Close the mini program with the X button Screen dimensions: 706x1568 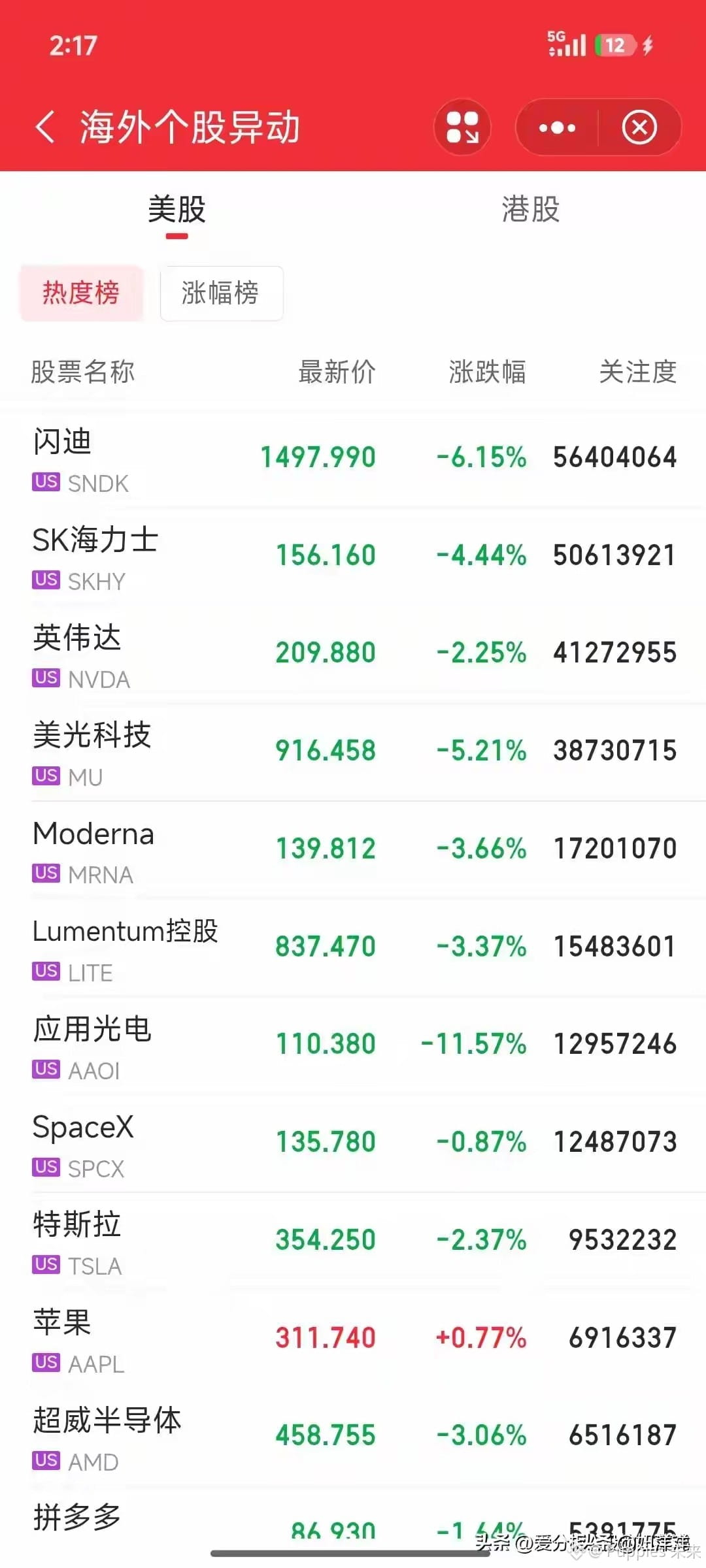coord(639,127)
